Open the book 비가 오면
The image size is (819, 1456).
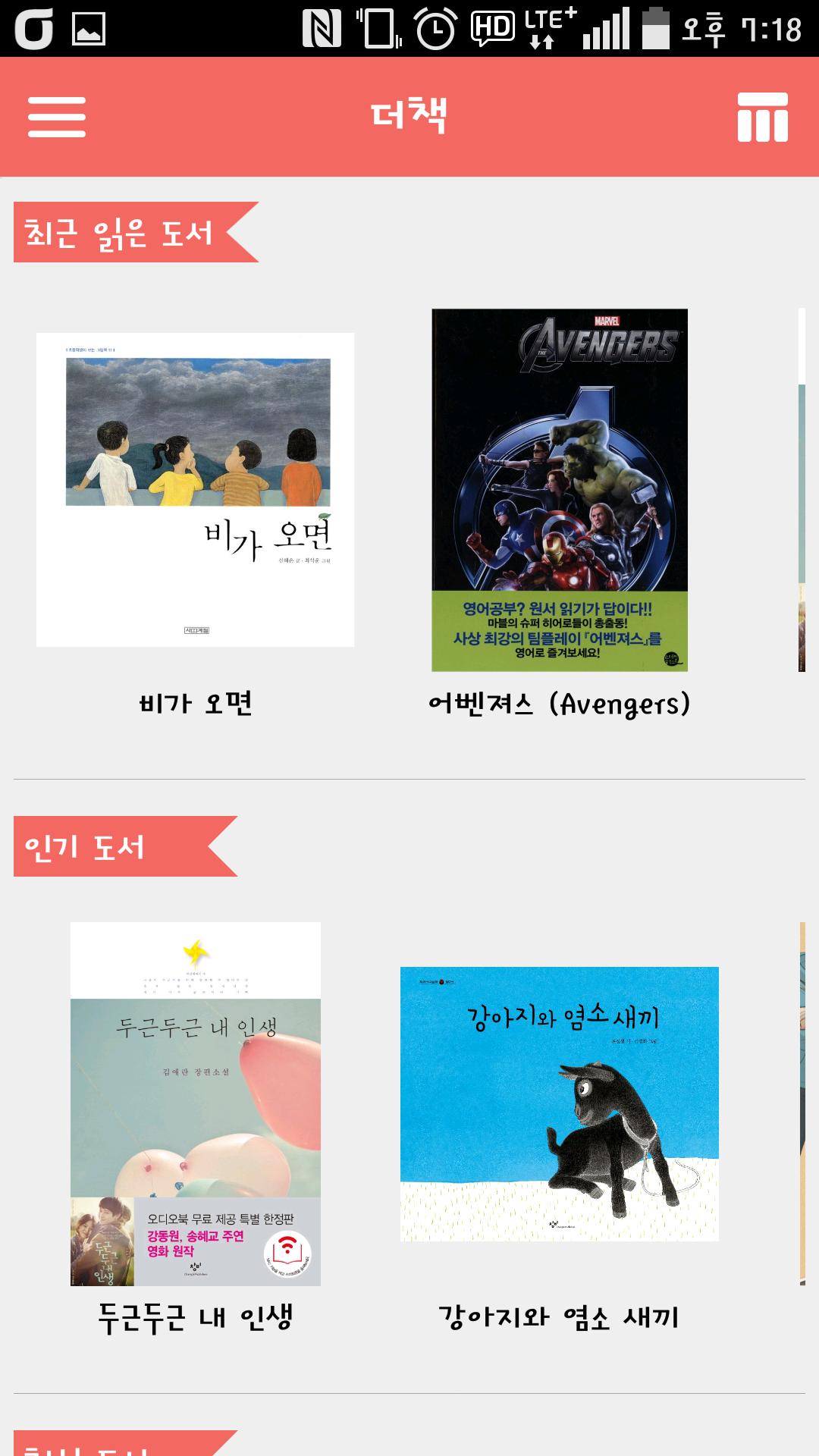195,490
